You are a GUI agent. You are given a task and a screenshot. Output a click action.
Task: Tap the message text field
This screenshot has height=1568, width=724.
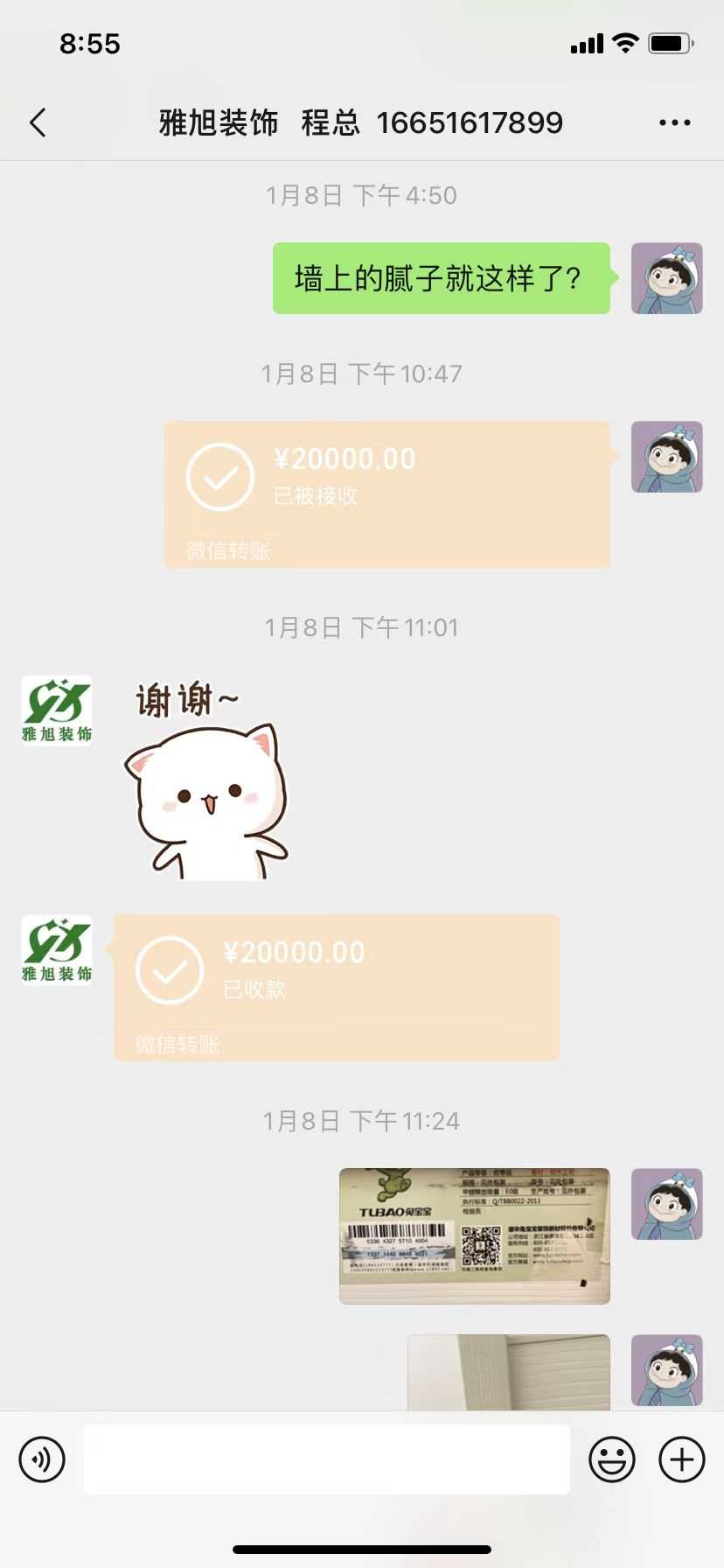pos(326,1459)
